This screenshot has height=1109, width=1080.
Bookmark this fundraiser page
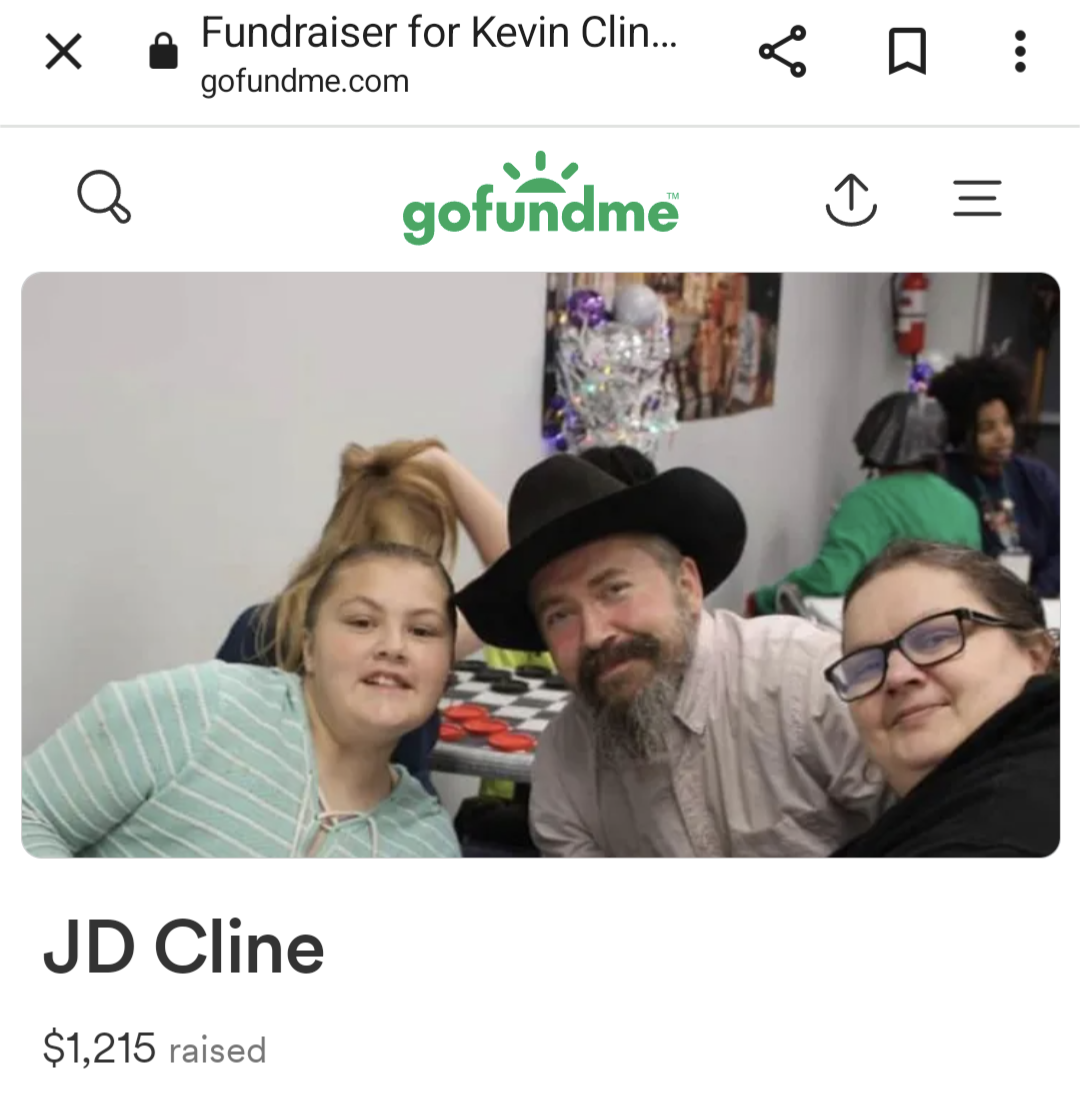tap(907, 52)
